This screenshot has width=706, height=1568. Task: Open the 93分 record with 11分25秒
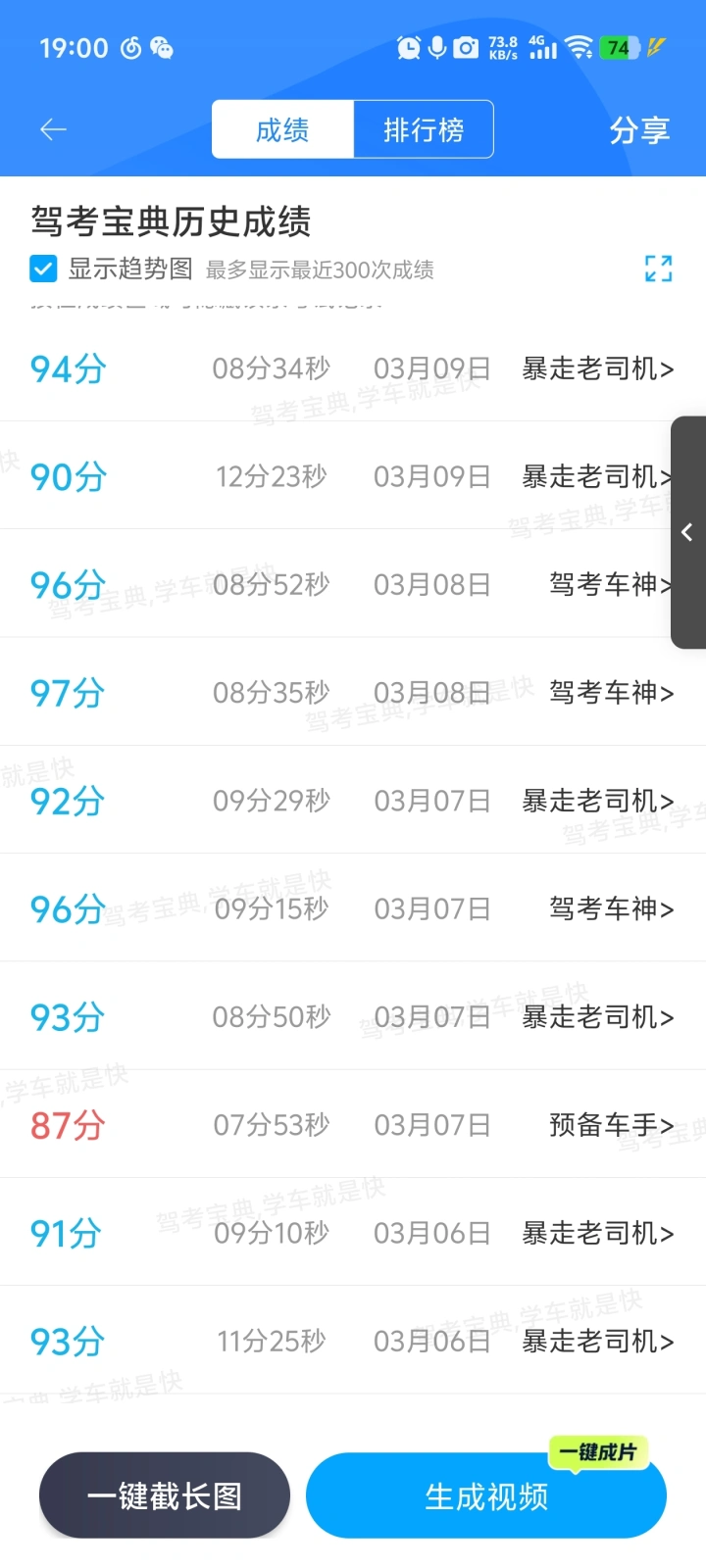pos(353,1341)
